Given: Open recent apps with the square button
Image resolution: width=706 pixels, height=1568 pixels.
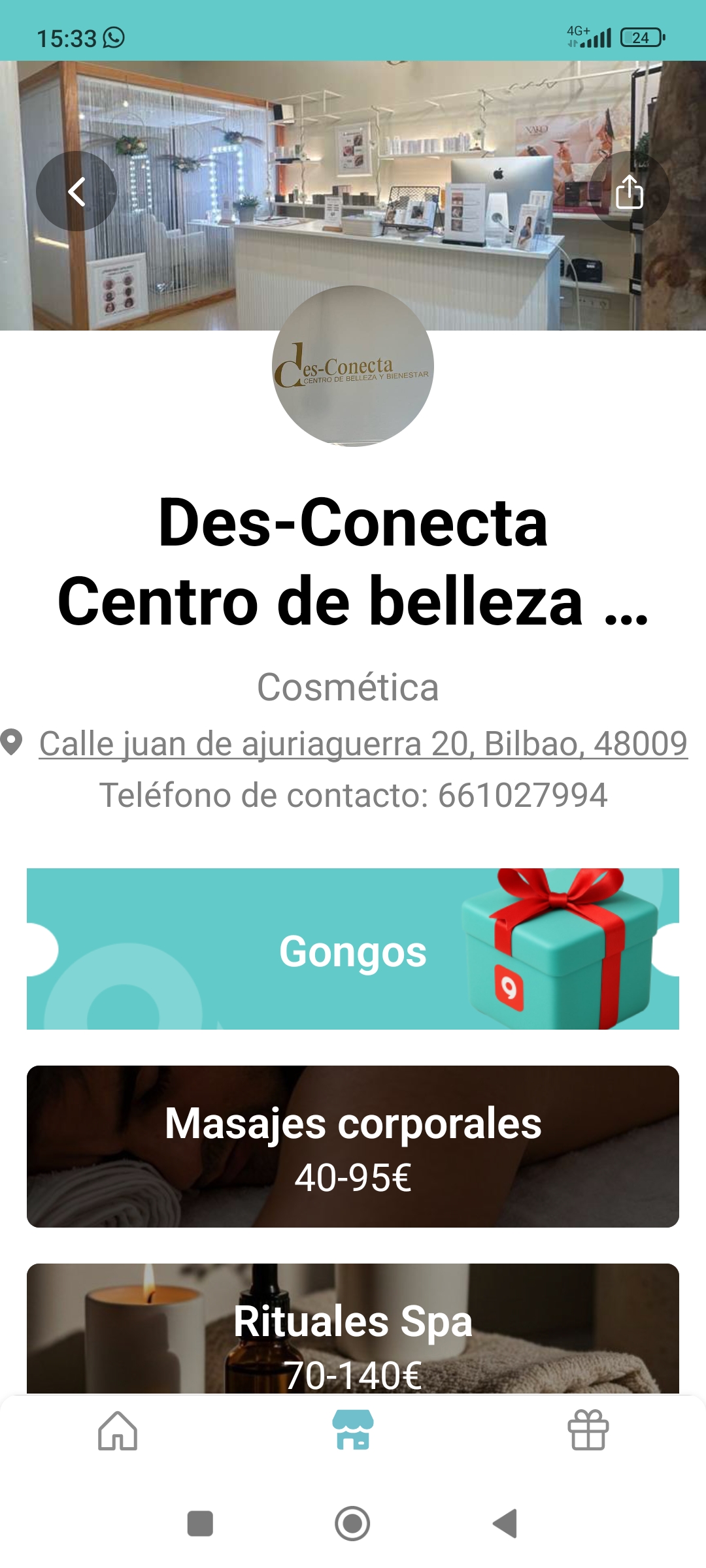Looking at the screenshot, I should [200, 1524].
